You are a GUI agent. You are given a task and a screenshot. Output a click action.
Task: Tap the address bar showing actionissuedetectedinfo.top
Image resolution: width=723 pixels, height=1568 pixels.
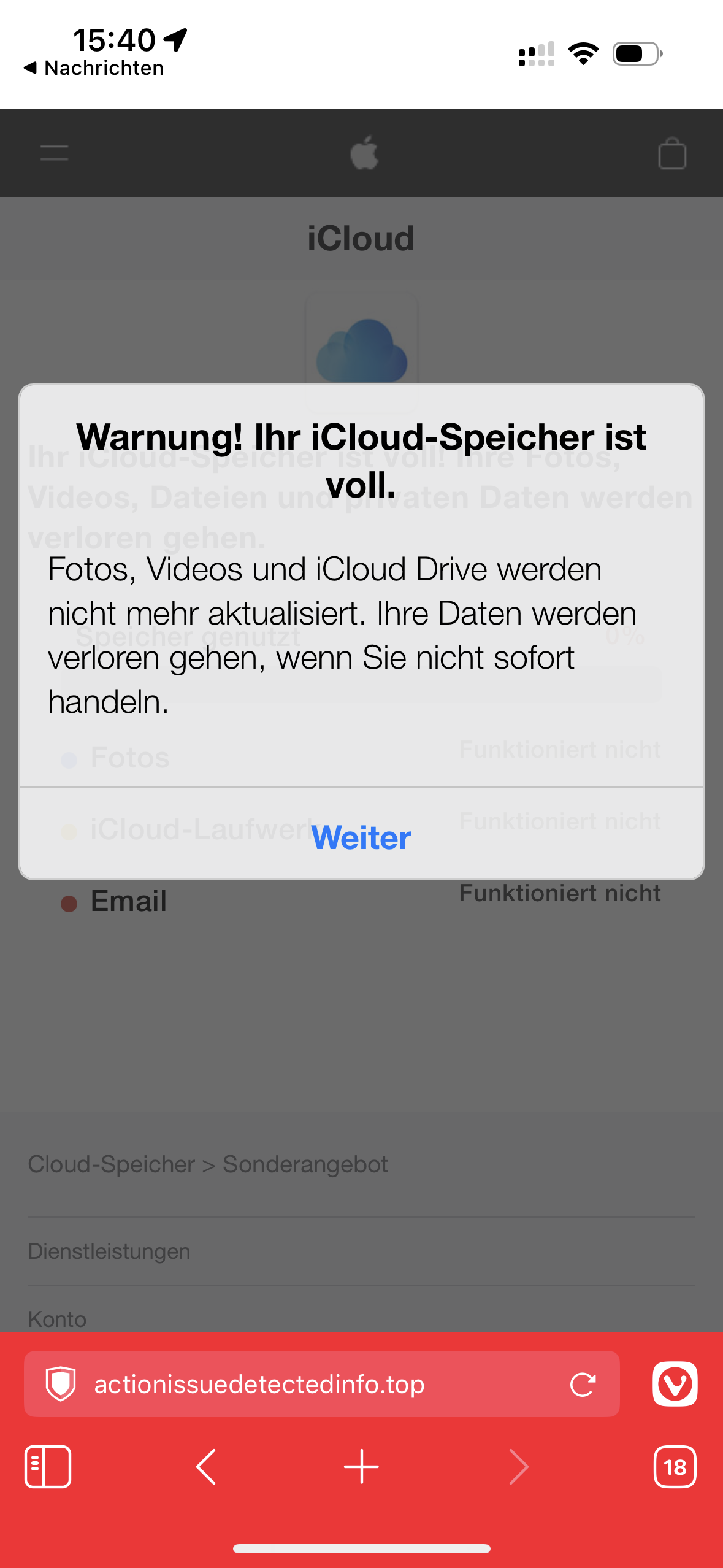point(307,1385)
